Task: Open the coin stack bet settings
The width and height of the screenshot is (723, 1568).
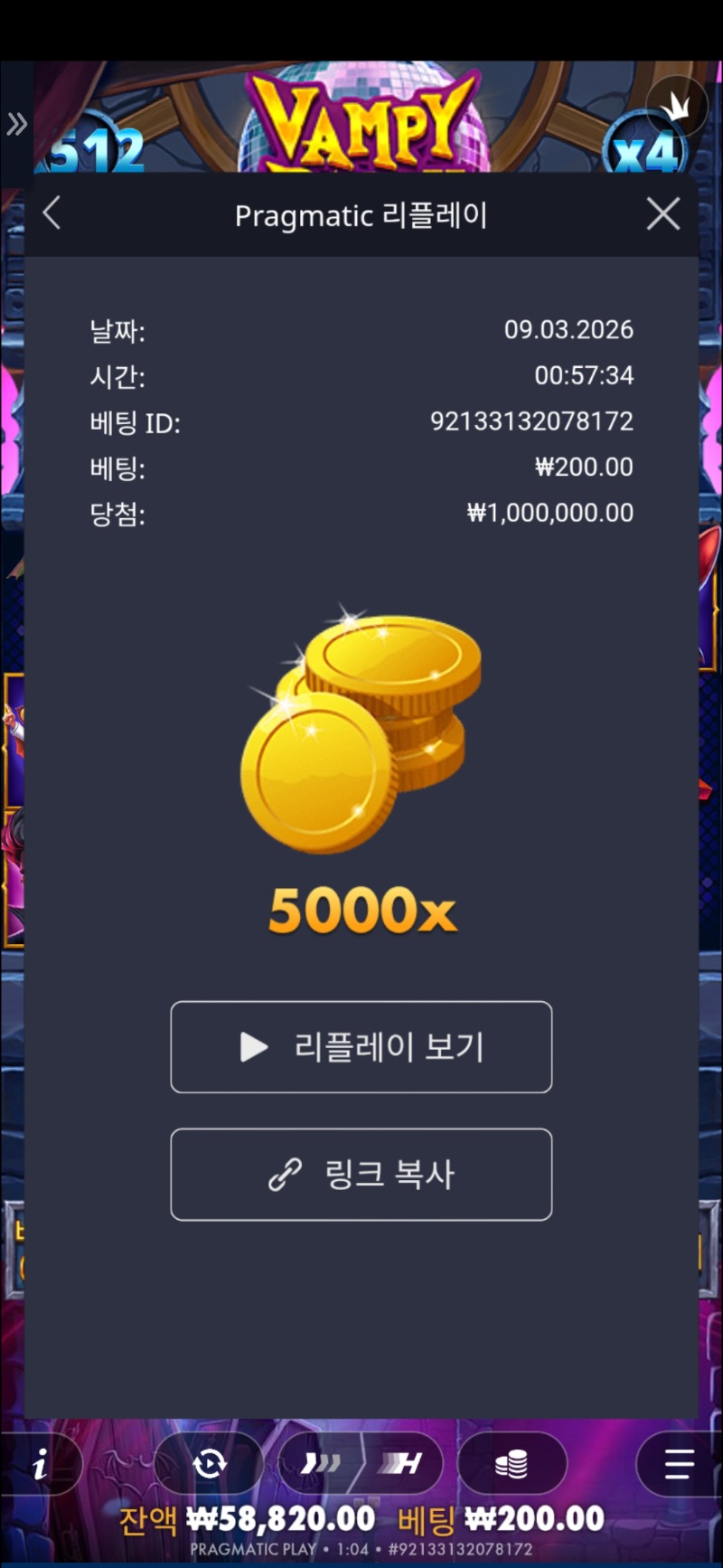Action: pyautogui.click(x=512, y=1463)
